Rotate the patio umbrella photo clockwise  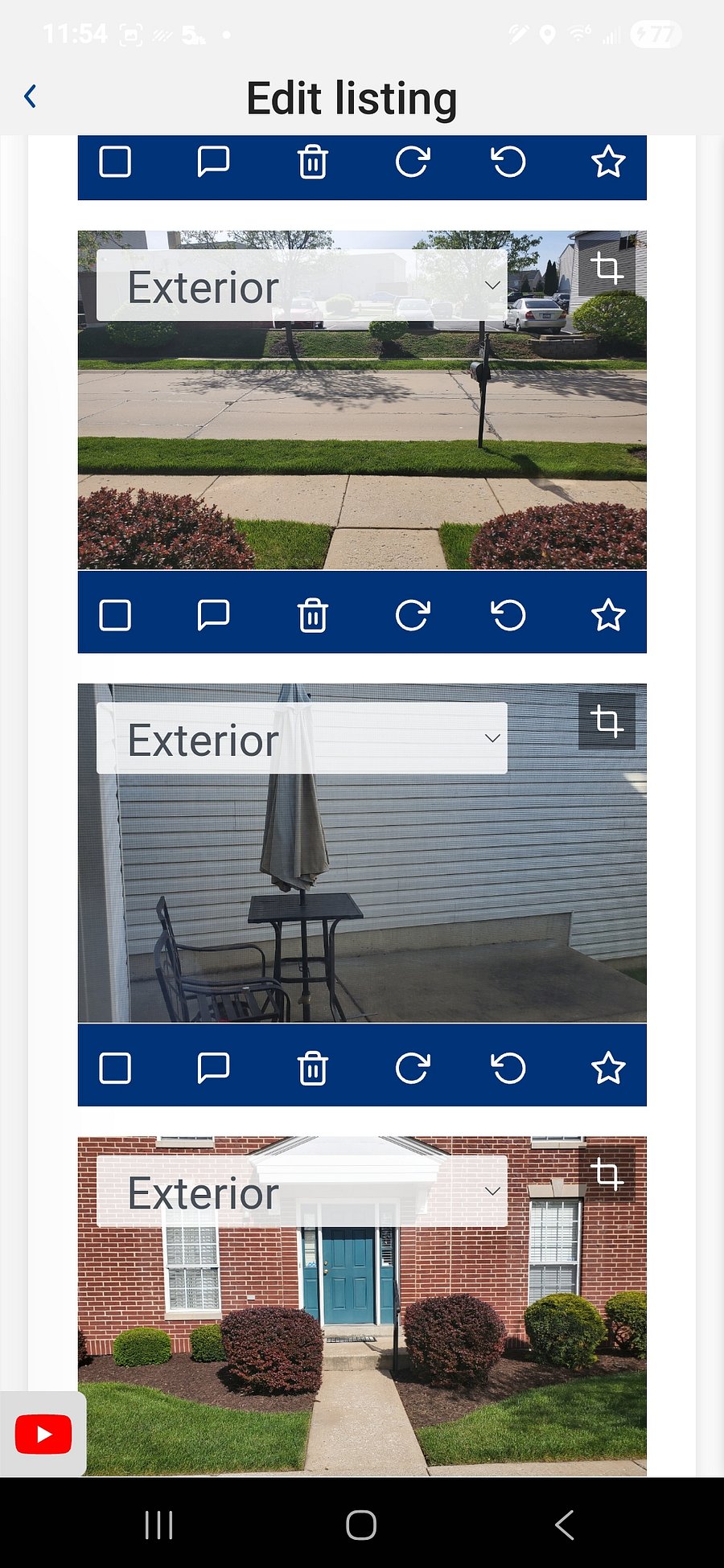[412, 1069]
